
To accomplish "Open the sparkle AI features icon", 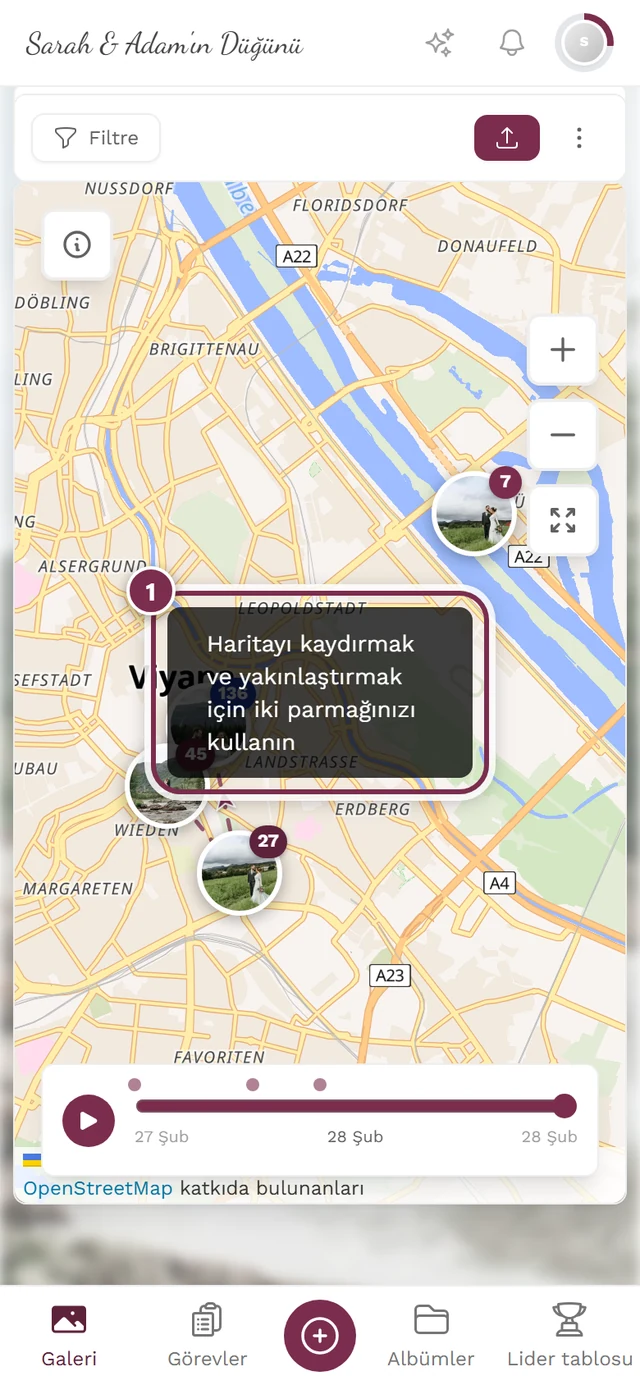I will (x=440, y=43).
